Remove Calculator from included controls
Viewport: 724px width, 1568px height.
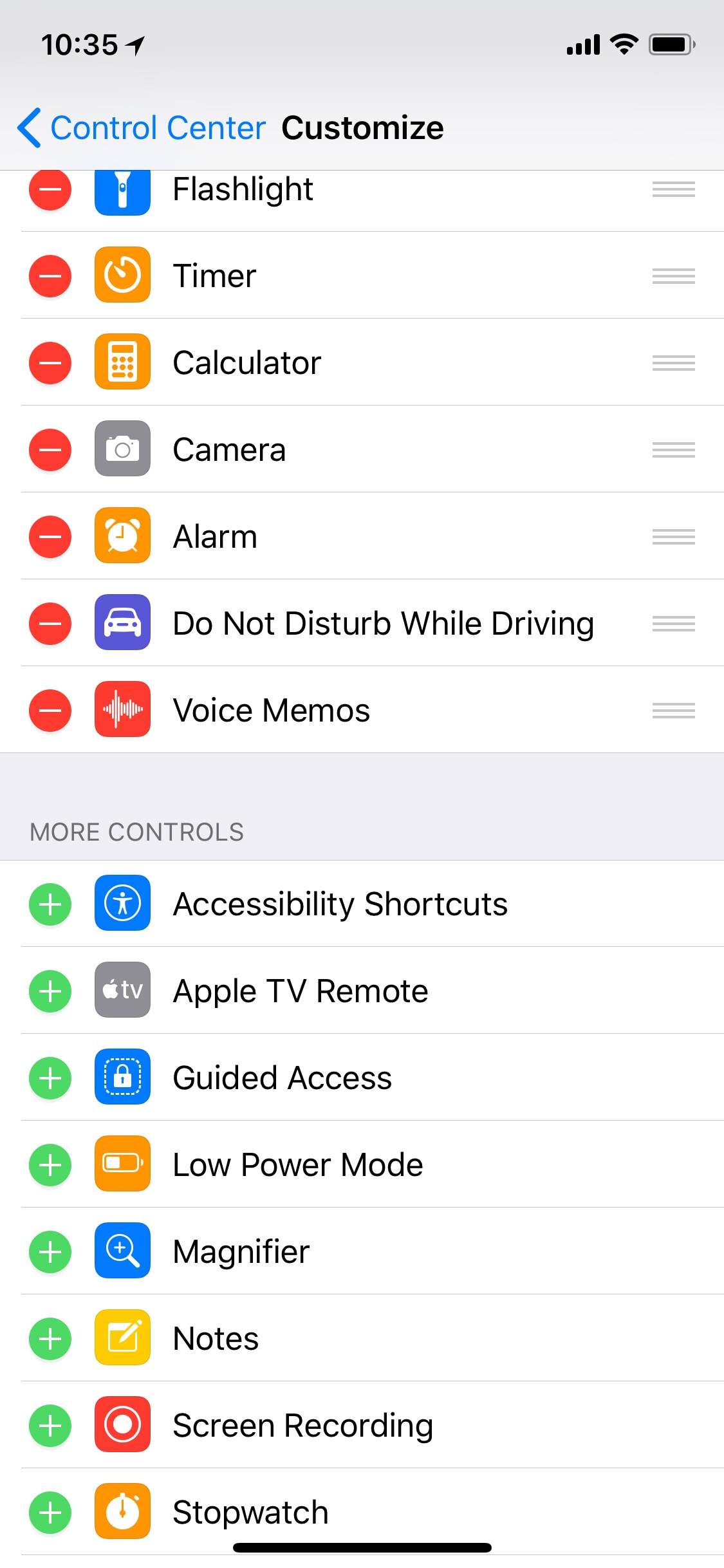[x=50, y=363]
